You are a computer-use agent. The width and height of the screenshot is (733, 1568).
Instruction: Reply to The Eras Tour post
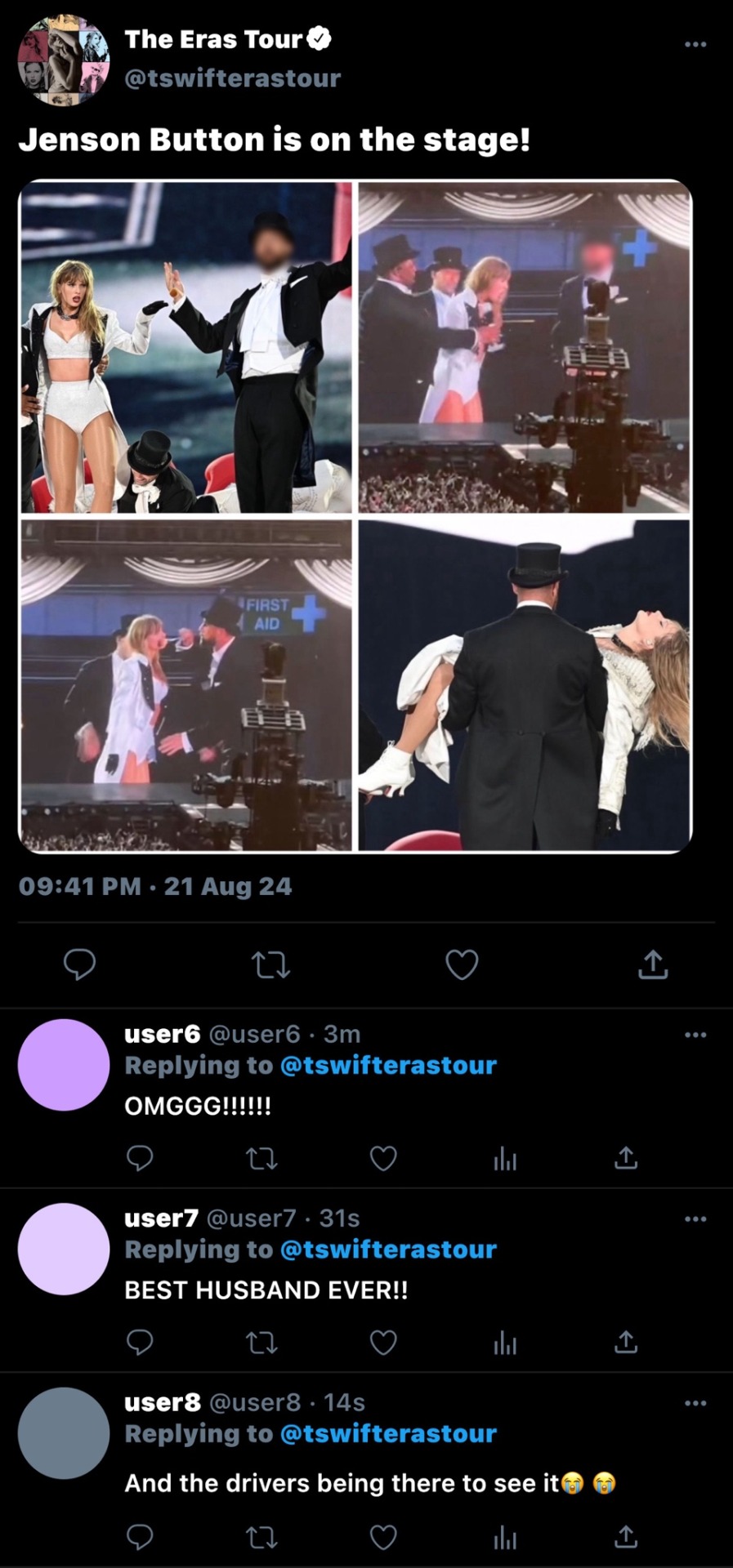tap(80, 964)
